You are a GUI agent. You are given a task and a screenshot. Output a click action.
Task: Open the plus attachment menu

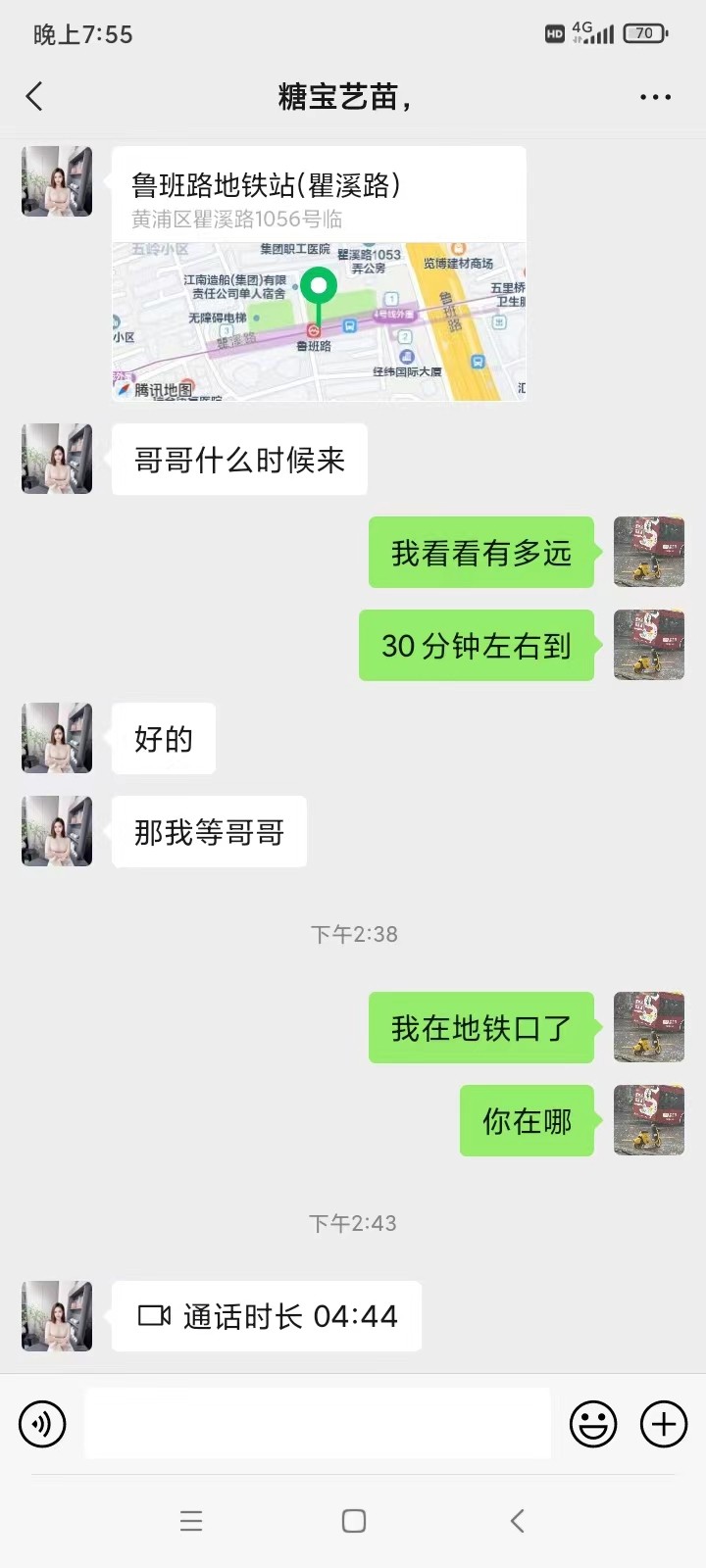664,1423
